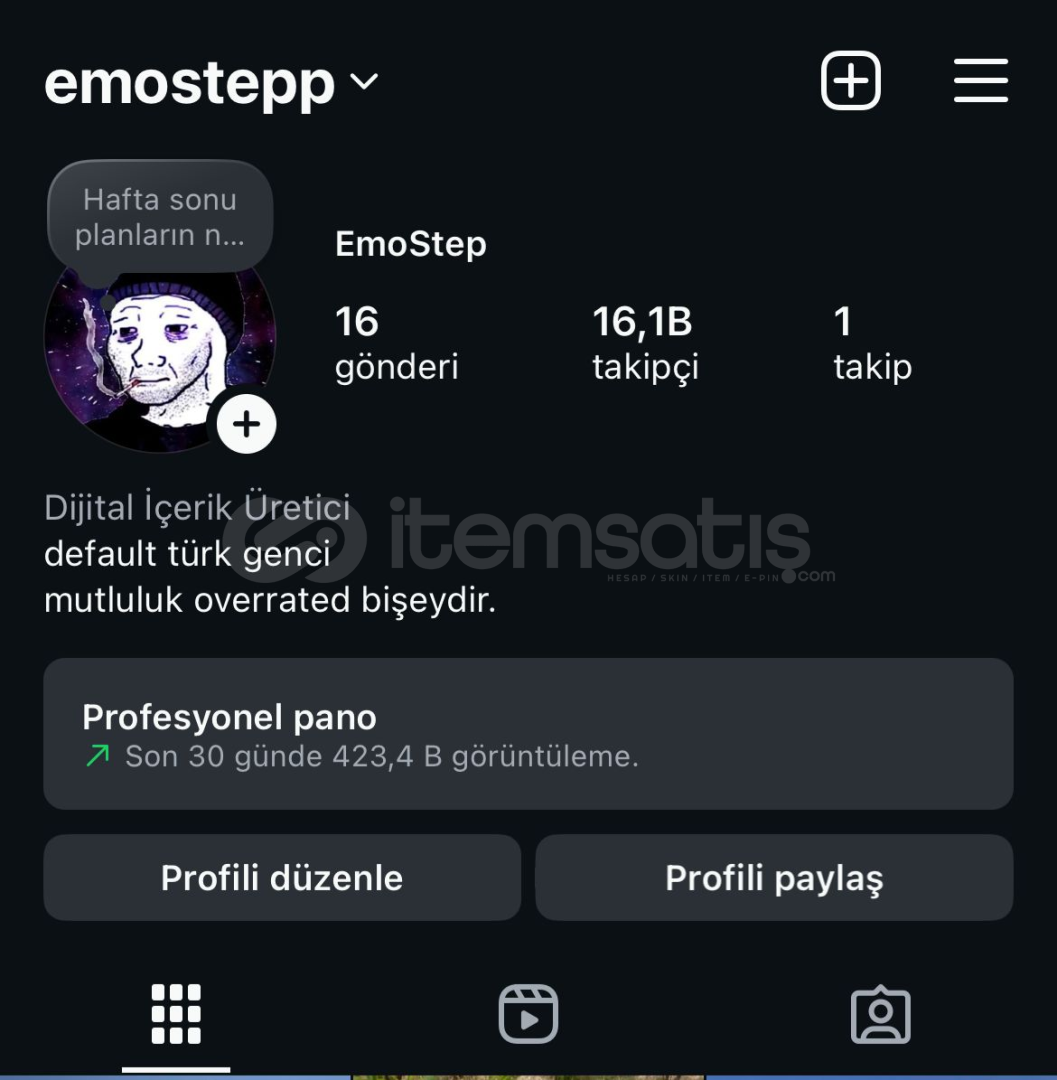This screenshot has width=1057, height=1080.
Task: Create a new post with the plus icon
Action: tap(850, 80)
